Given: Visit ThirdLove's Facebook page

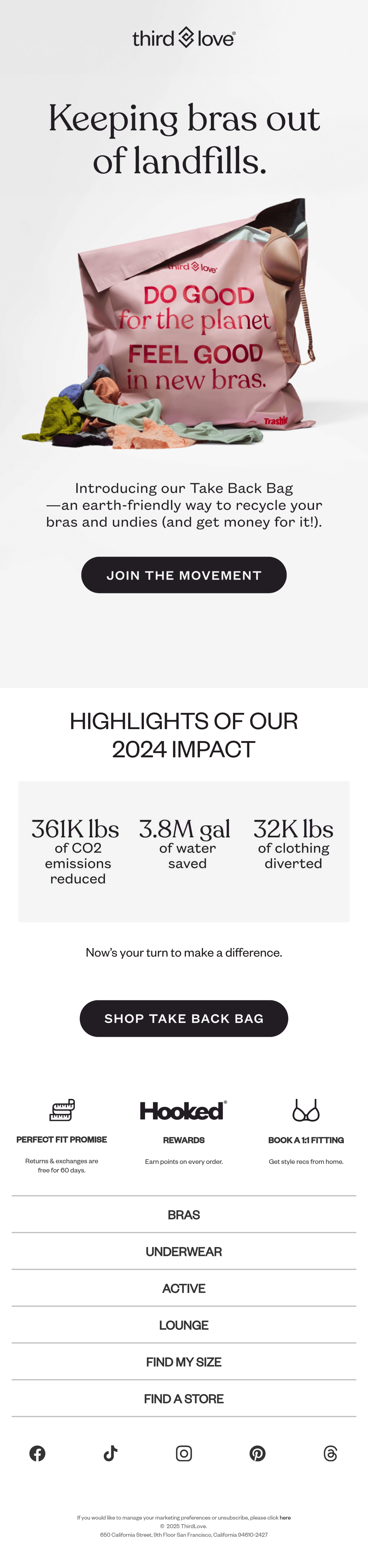Looking at the screenshot, I should coord(37,1454).
